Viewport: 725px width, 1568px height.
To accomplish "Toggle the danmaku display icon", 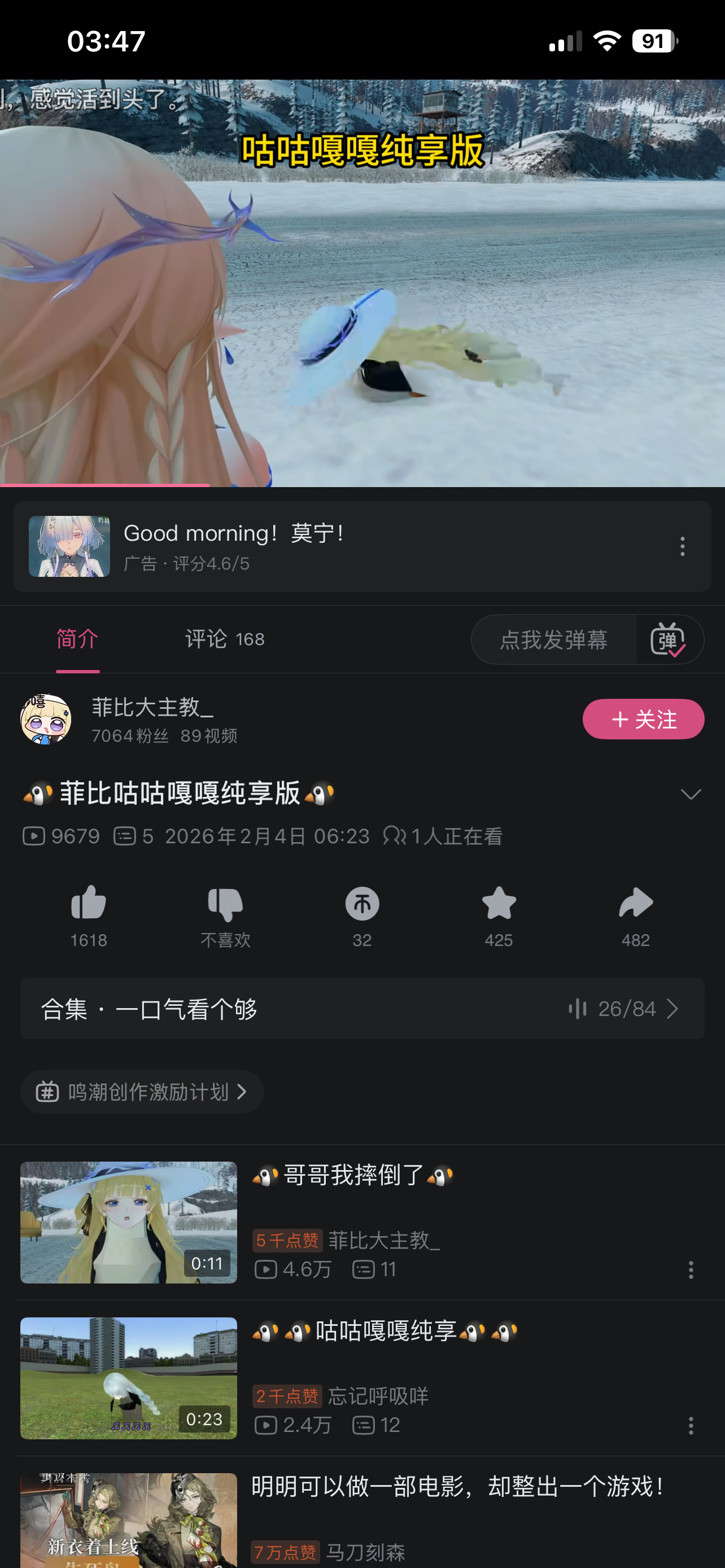I will [668, 639].
